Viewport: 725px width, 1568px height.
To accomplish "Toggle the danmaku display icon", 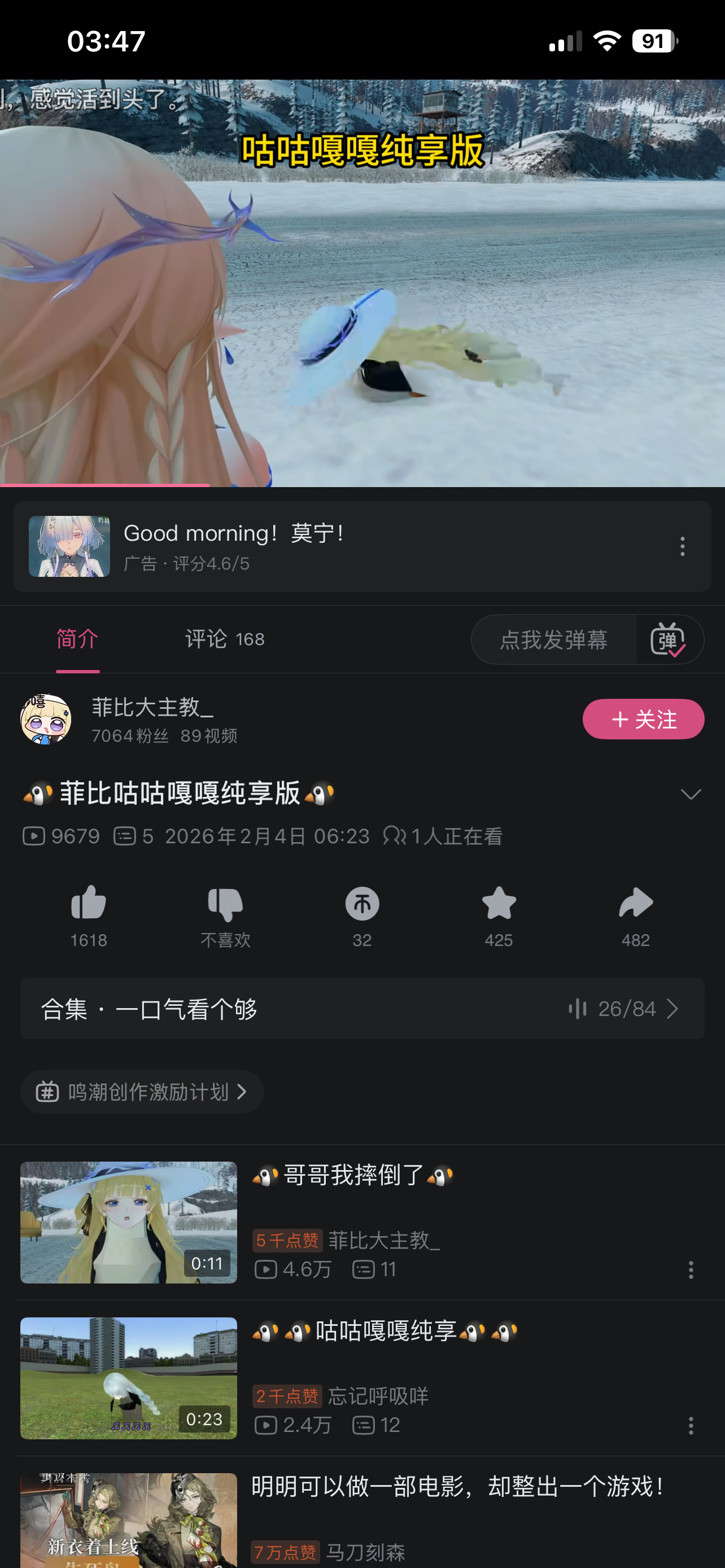I will [668, 639].
